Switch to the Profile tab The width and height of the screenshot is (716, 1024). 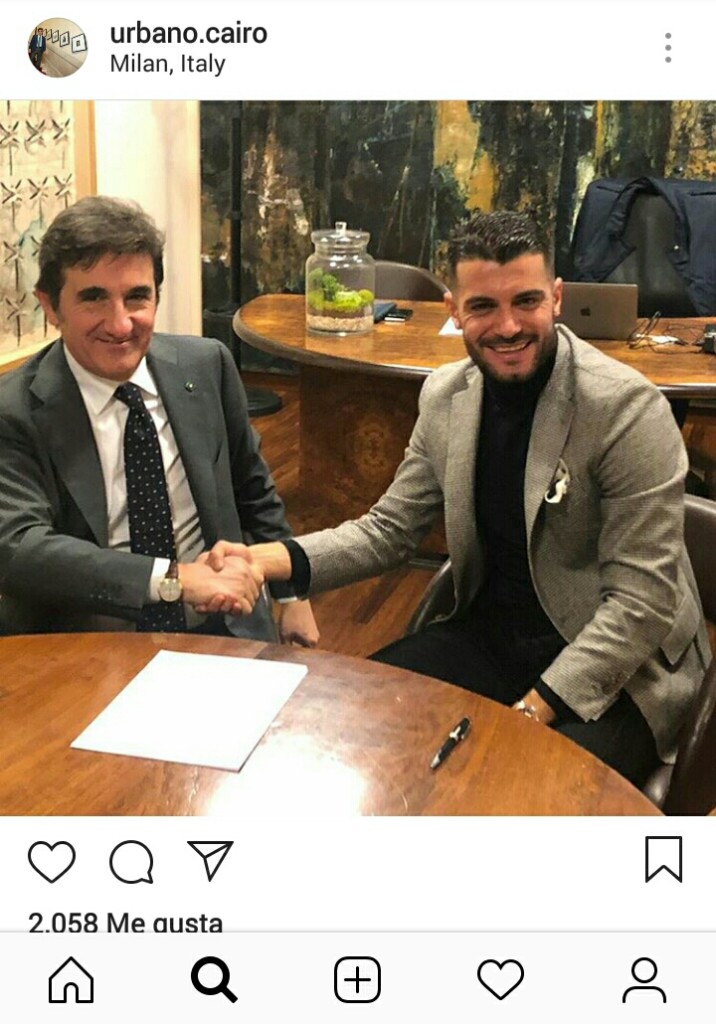[644, 980]
